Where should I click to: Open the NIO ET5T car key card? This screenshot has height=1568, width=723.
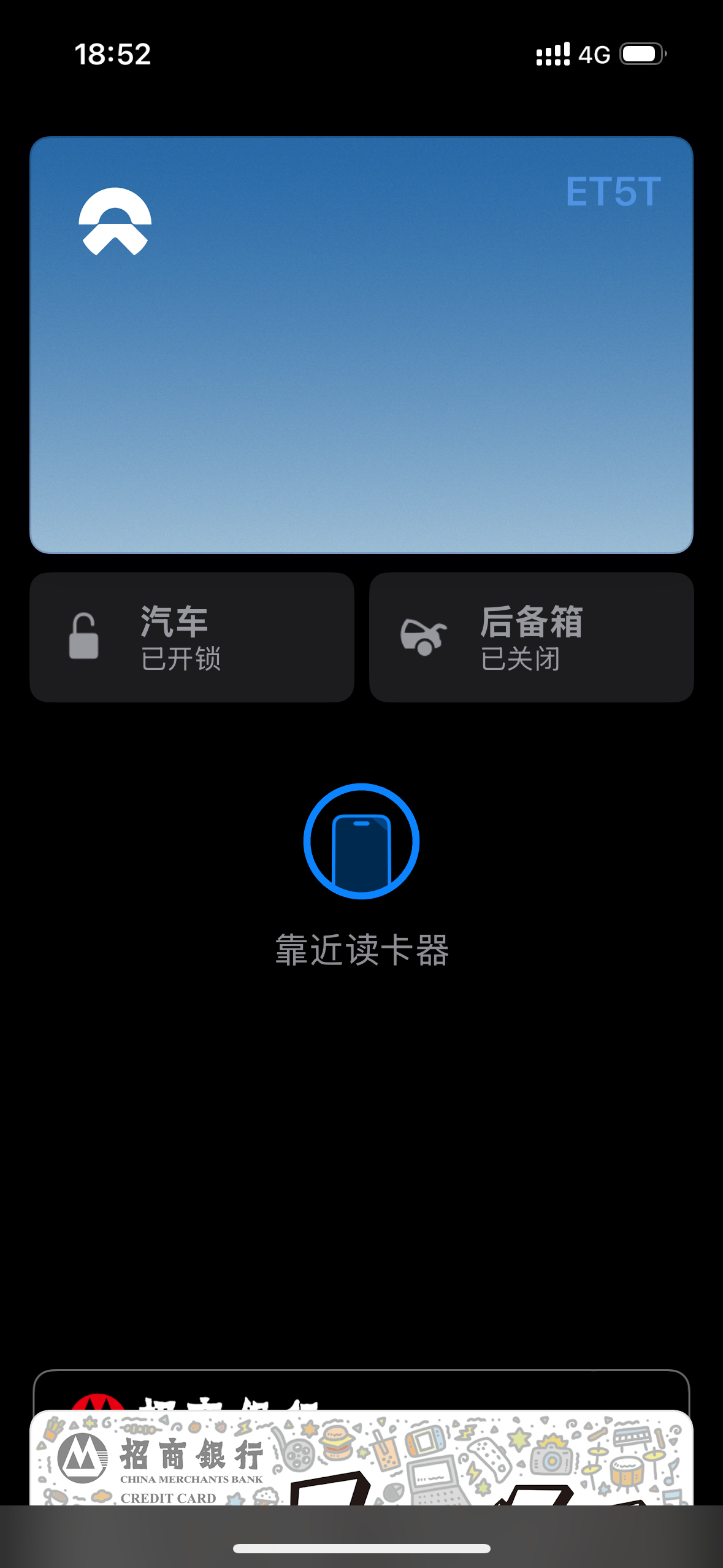click(361, 344)
